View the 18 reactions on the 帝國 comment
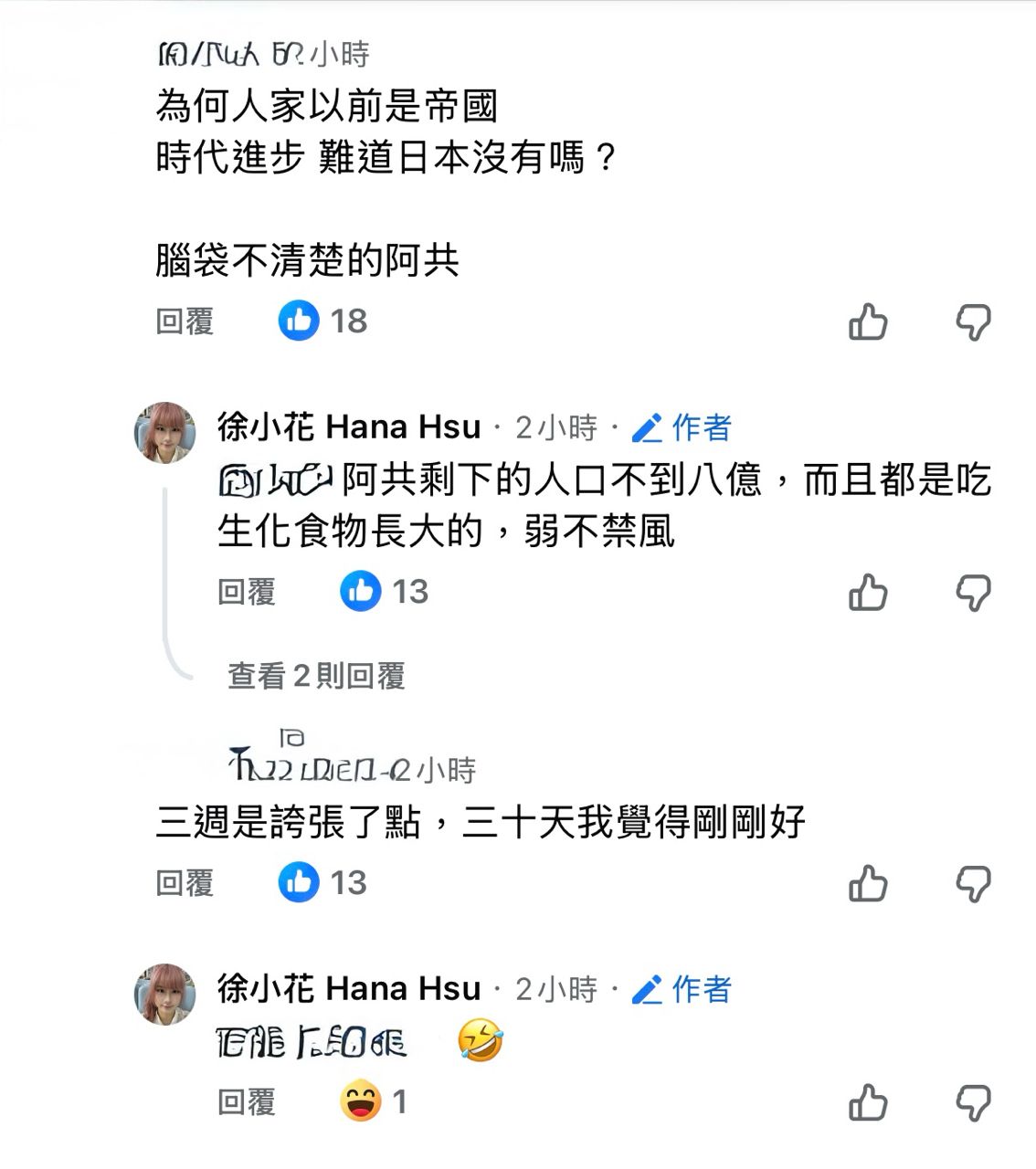 (x=322, y=321)
